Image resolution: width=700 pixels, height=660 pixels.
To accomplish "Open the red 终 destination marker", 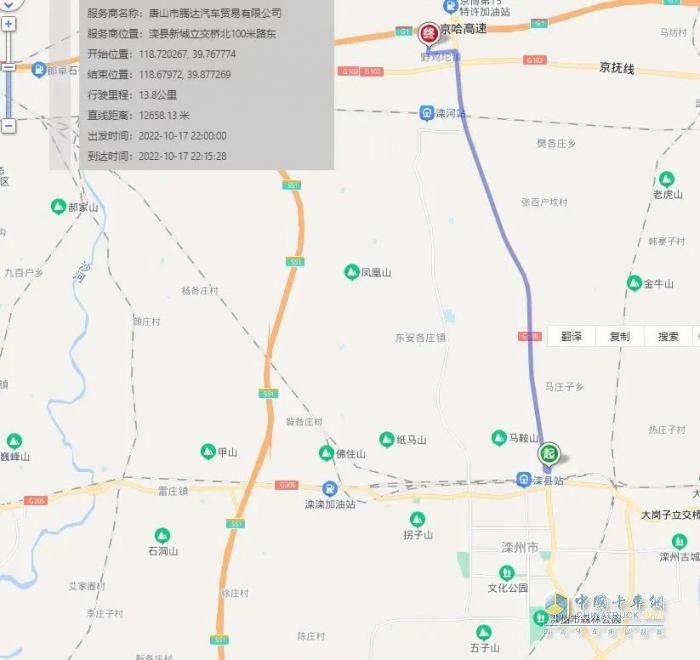I will pos(429,34).
